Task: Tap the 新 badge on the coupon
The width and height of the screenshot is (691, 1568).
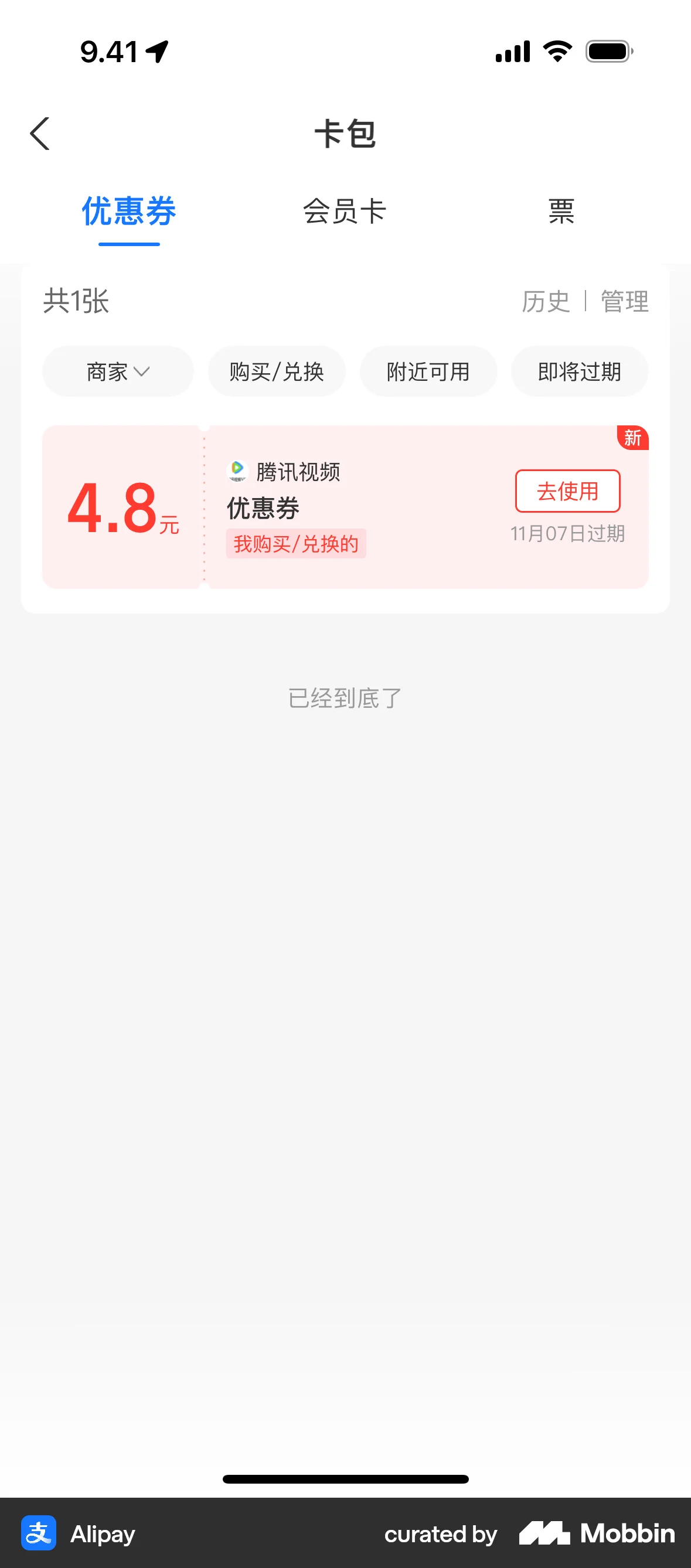Action: tap(633, 438)
